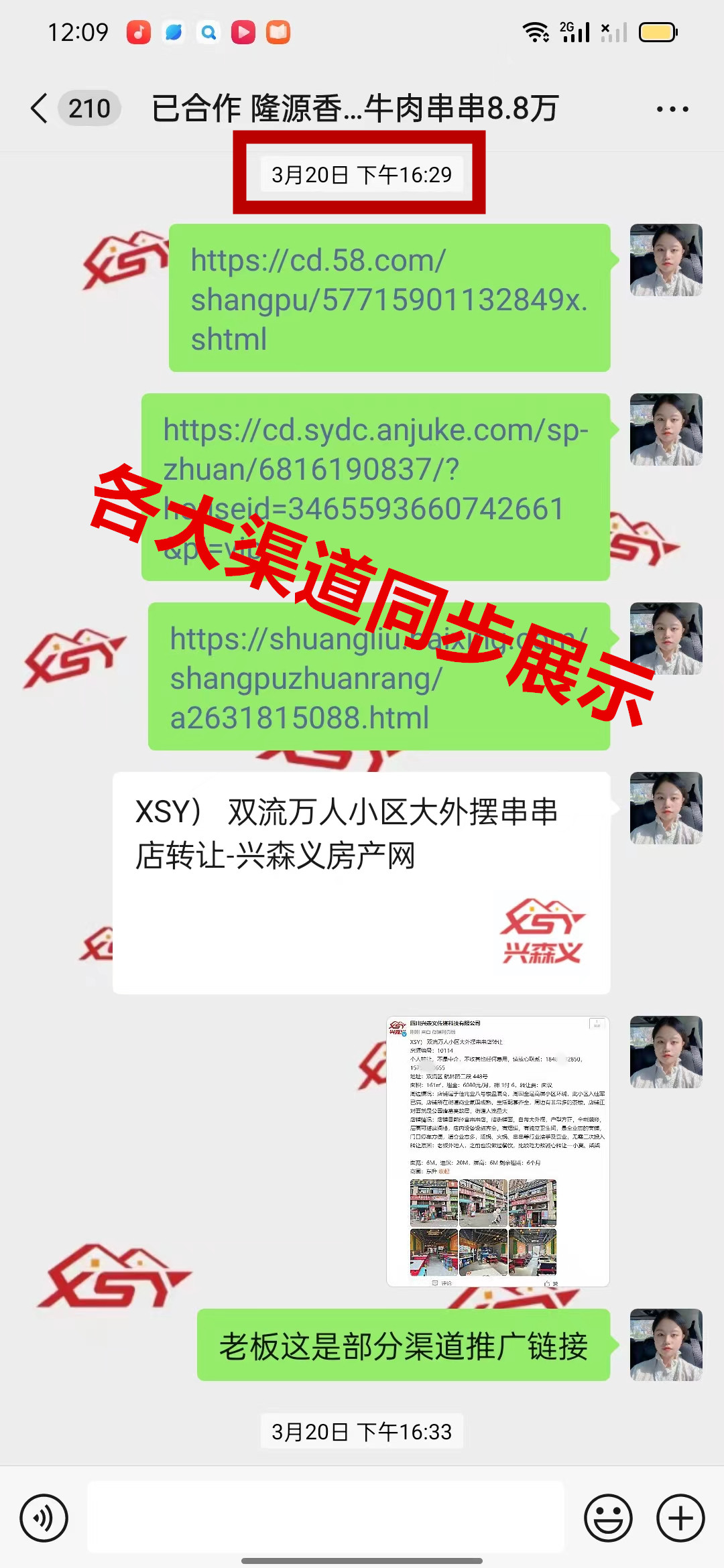Image resolution: width=724 pixels, height=1568 pixels.
Task: View the shared listing screenshot image
Action: [x=497, y=1151]
